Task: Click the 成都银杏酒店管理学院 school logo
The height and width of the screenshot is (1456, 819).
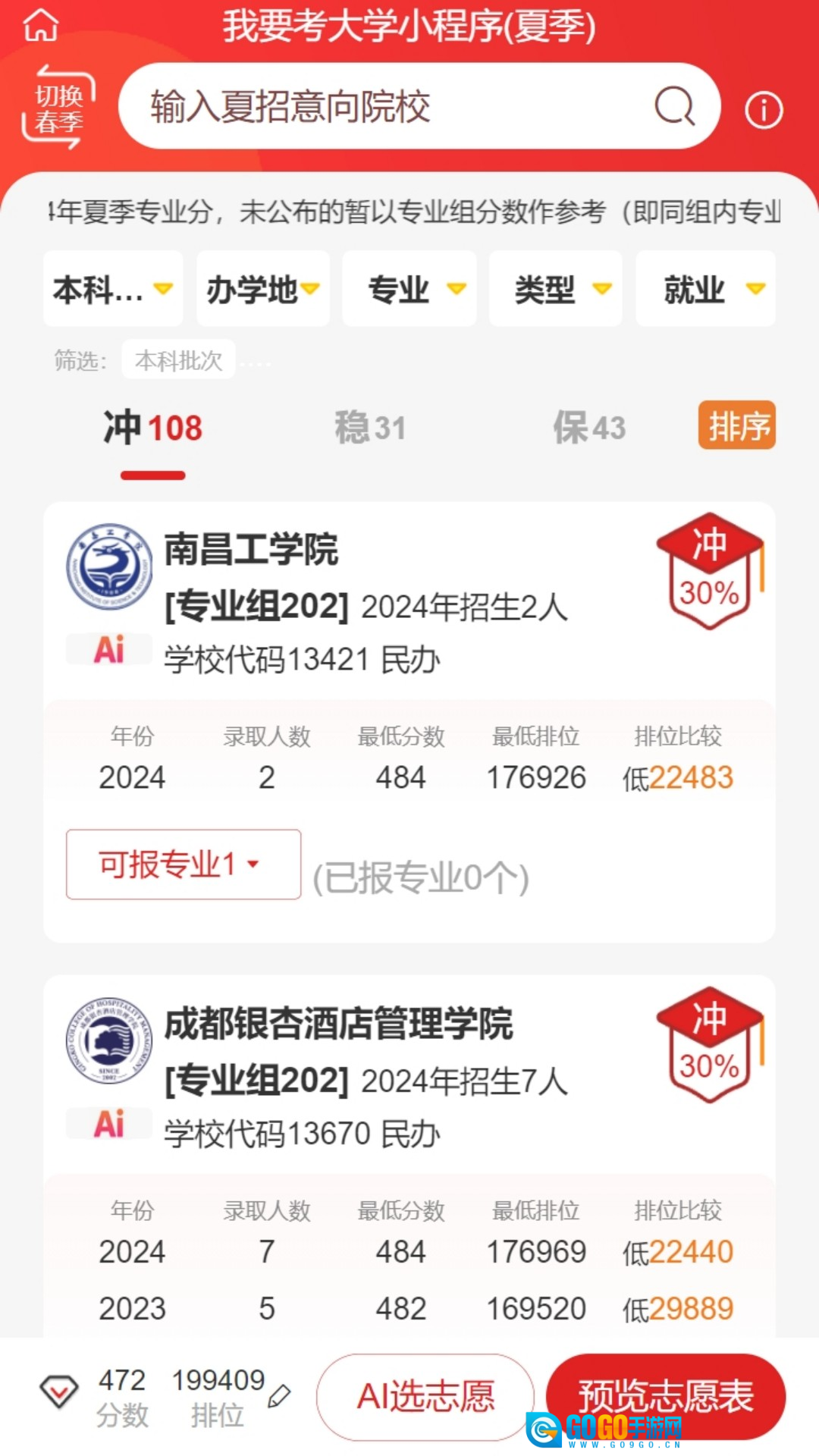Action: click(x=108, y=1041)
